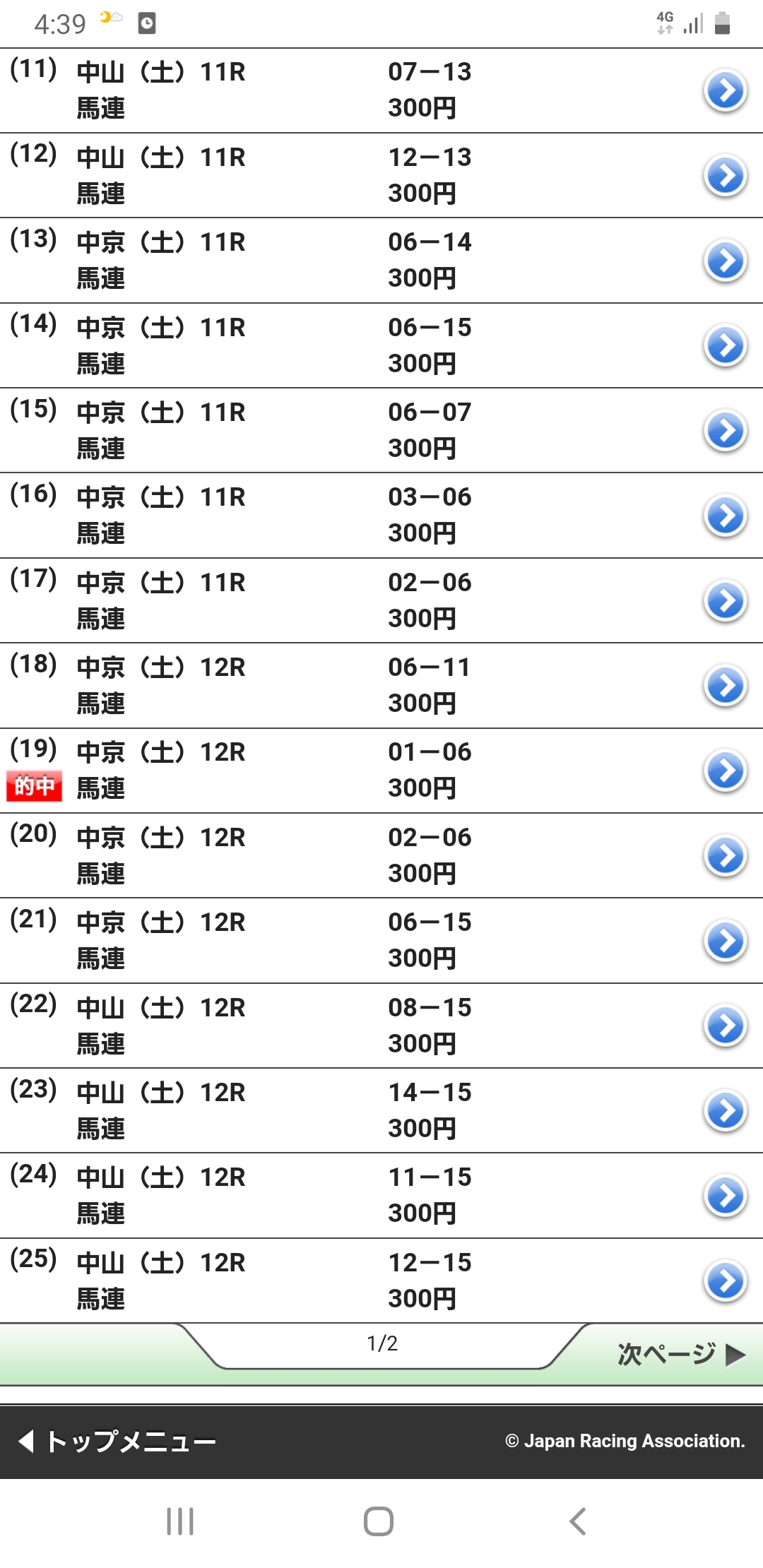Go to 次ページ (next page)

pos(681,1354)
